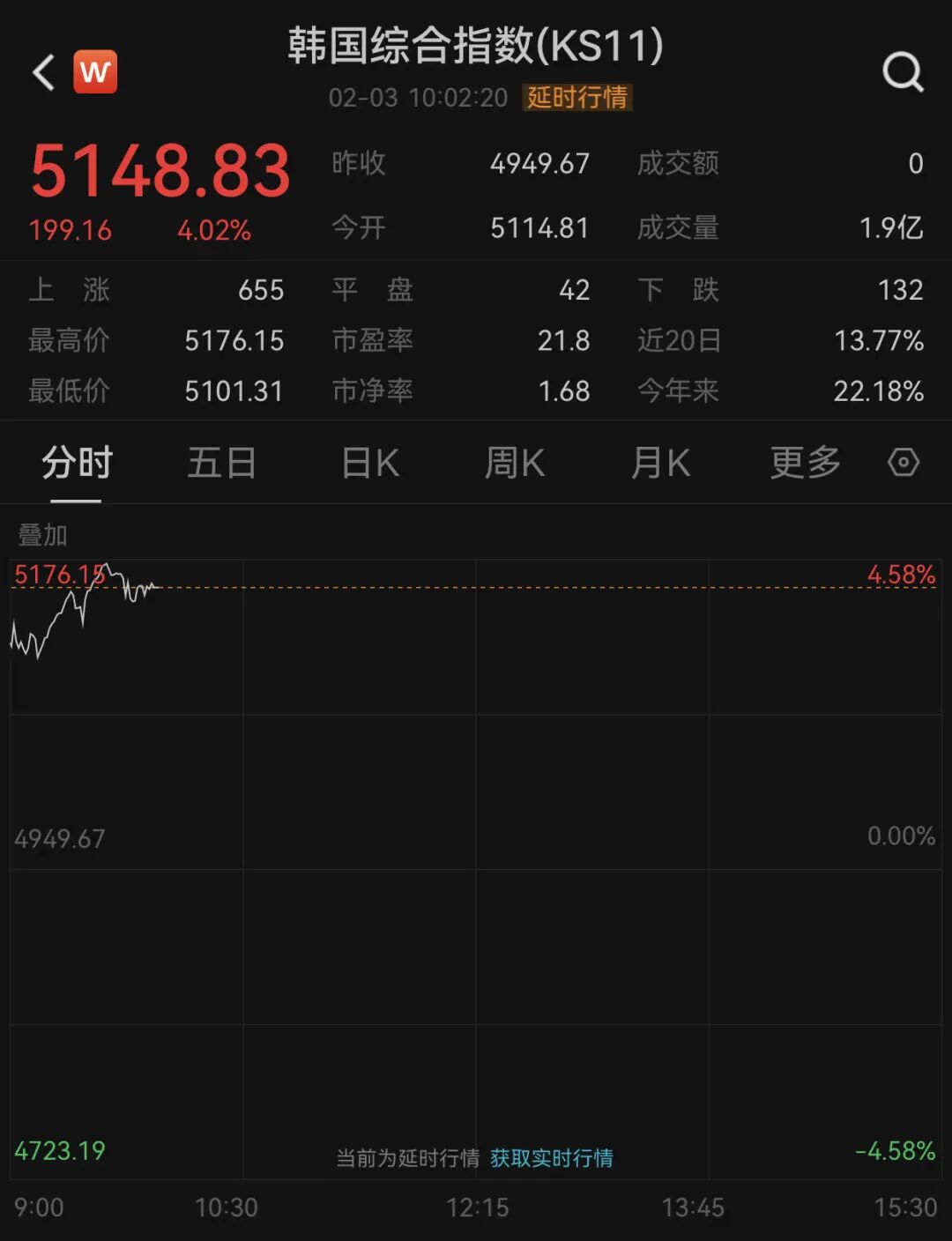Show the 周K weekly chart

coord(515,463)
